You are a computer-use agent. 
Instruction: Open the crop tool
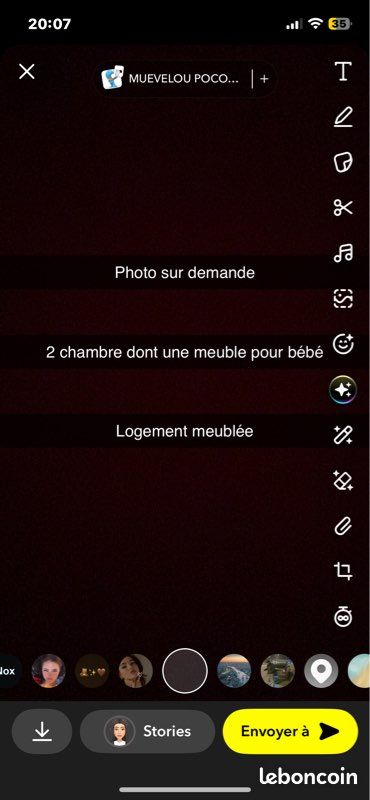[x=343, y=571]
